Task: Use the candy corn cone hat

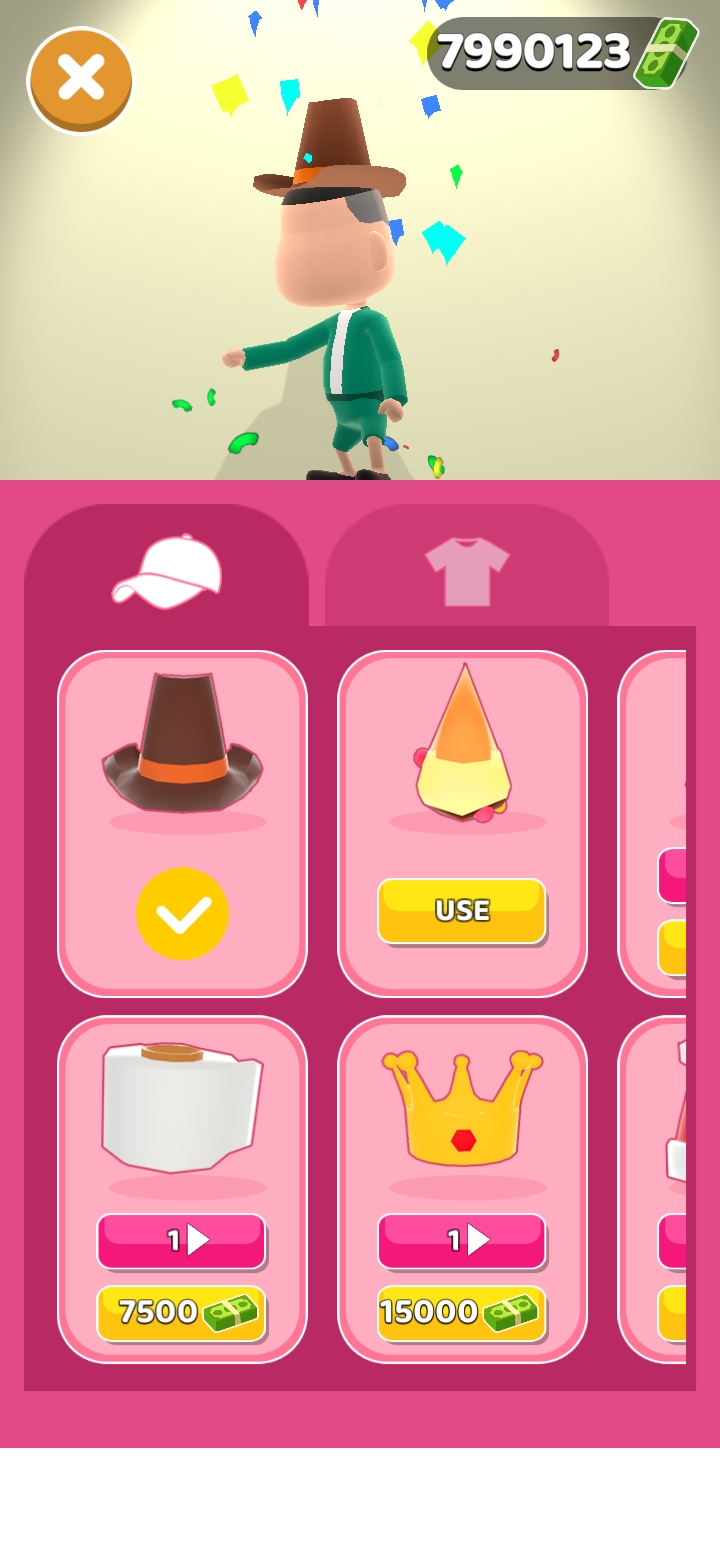Action: pos(462,910)
